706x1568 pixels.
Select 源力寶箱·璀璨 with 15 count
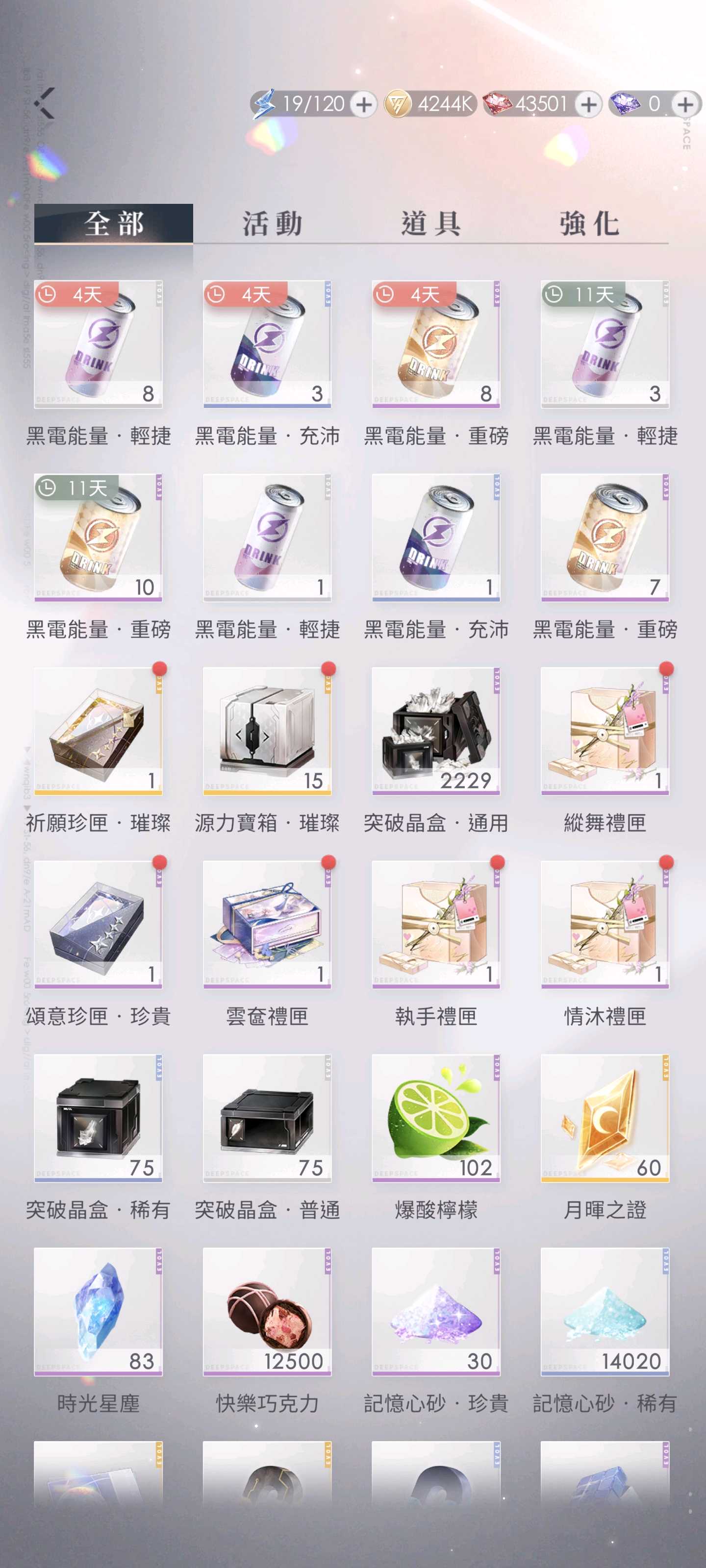point(267,731)
